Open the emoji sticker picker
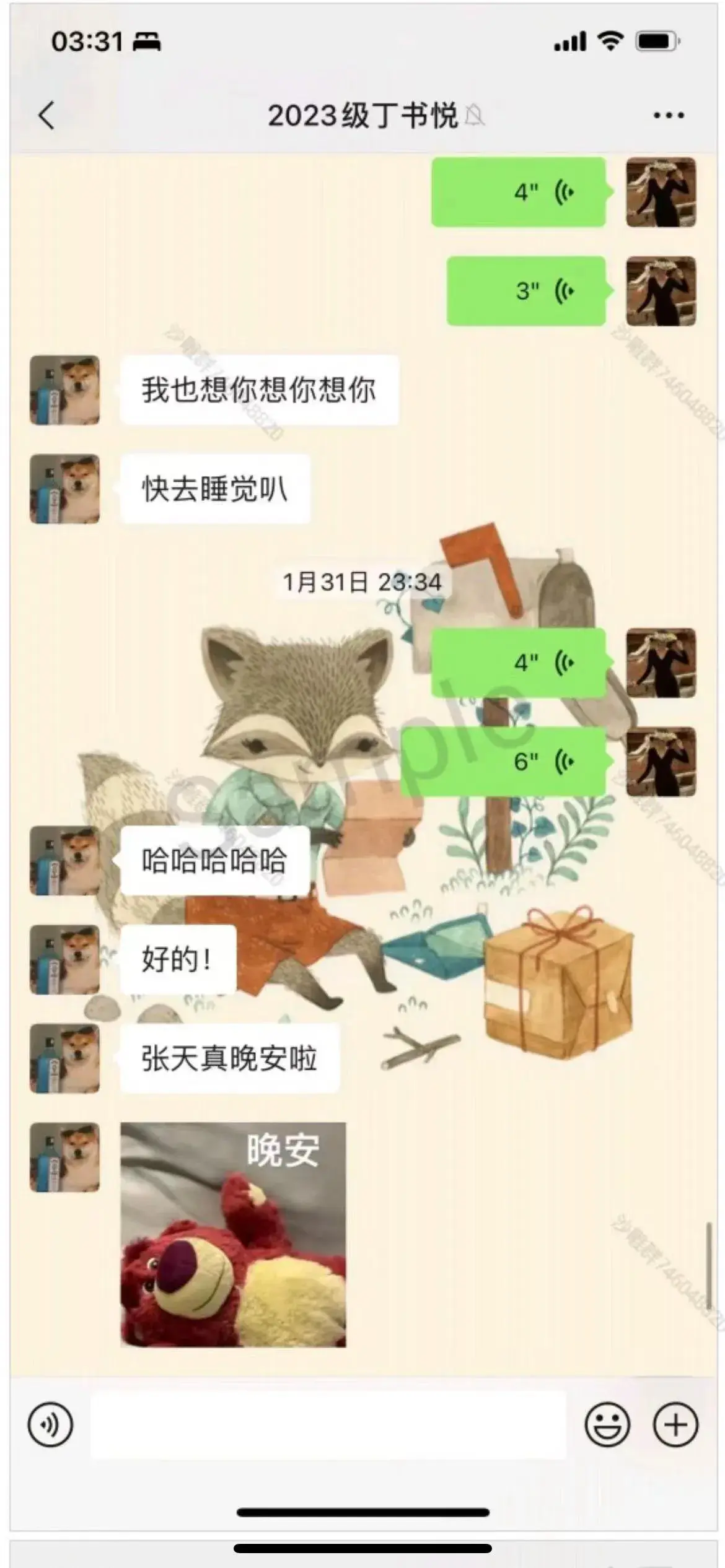 point(607,1424)
